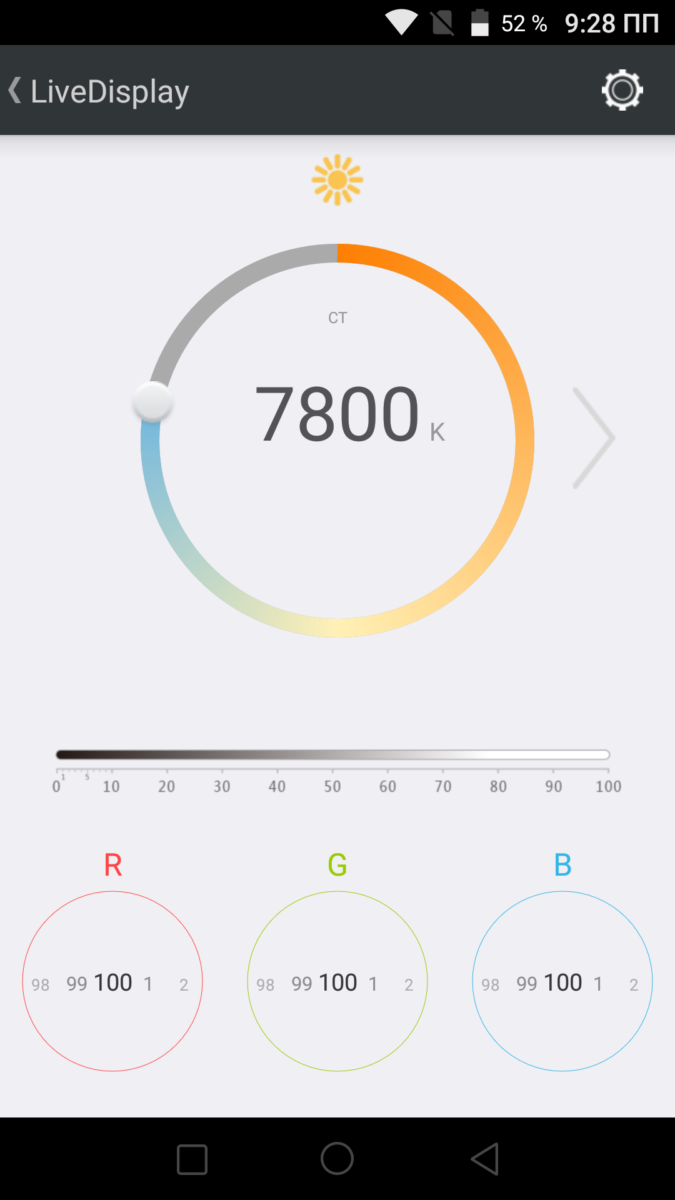This screenshot has height=1200, width=675.
Task: Select value 1 in the B dial
Action: [598, 984]
